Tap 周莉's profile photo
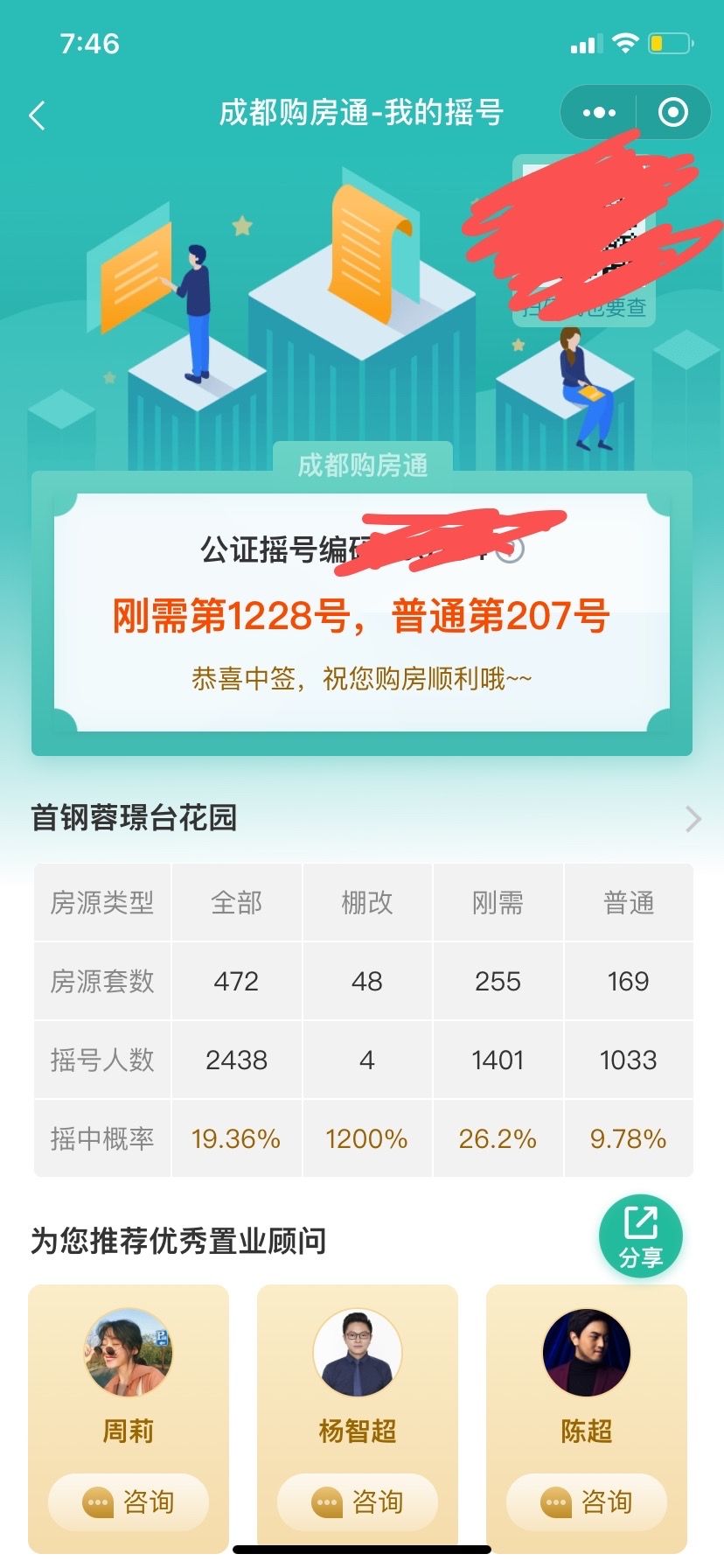This screenshot has width=724, height=1568. [x=128, y=1352]
